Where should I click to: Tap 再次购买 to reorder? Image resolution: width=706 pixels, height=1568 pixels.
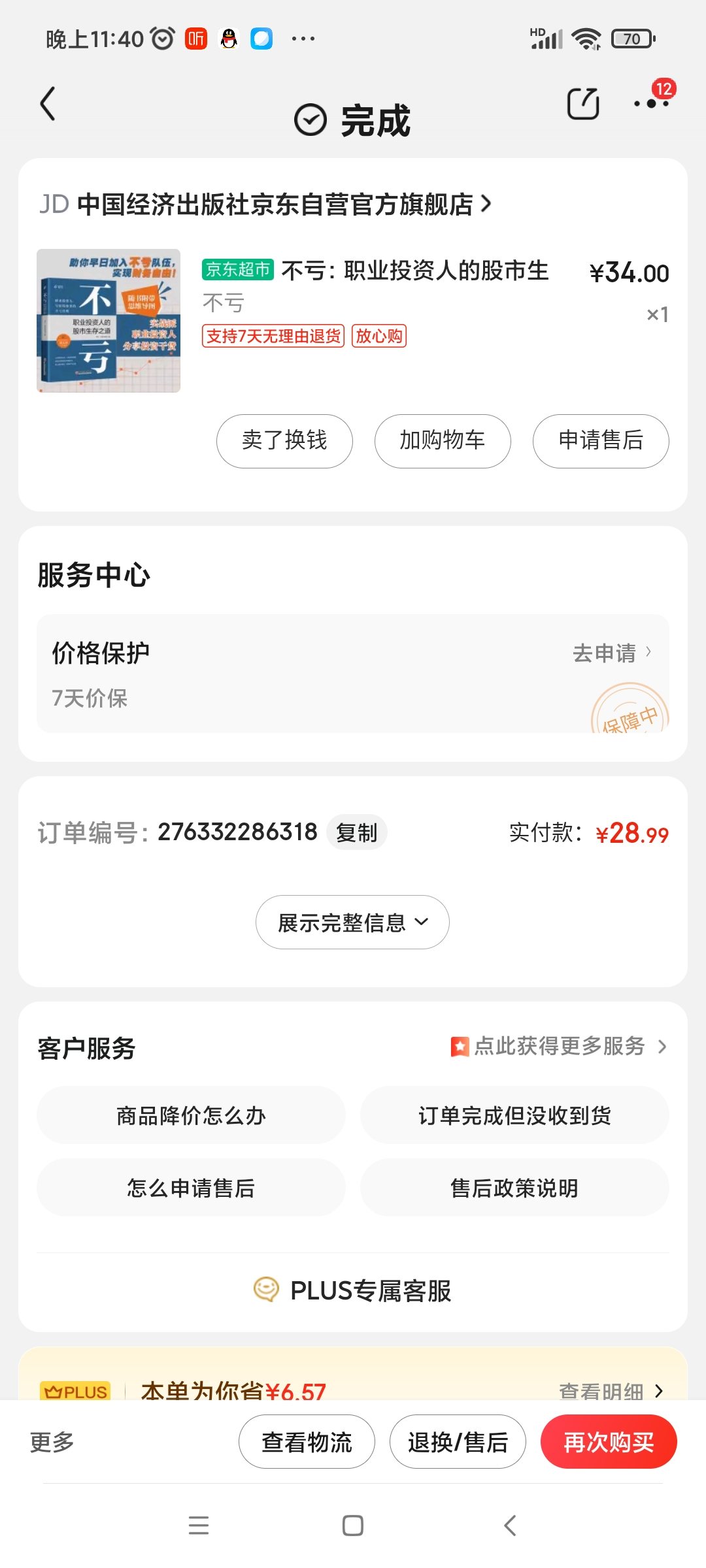tap(609, 1442)
